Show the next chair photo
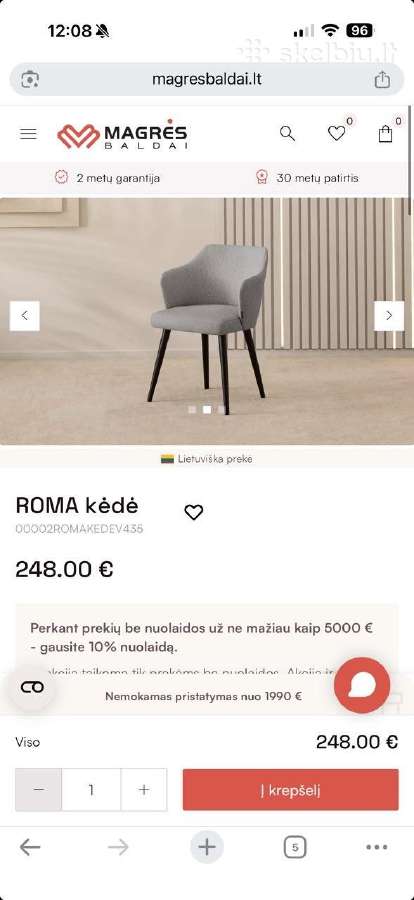The height and width of the screenshot is (900, 414). click(x=389, y=316)
